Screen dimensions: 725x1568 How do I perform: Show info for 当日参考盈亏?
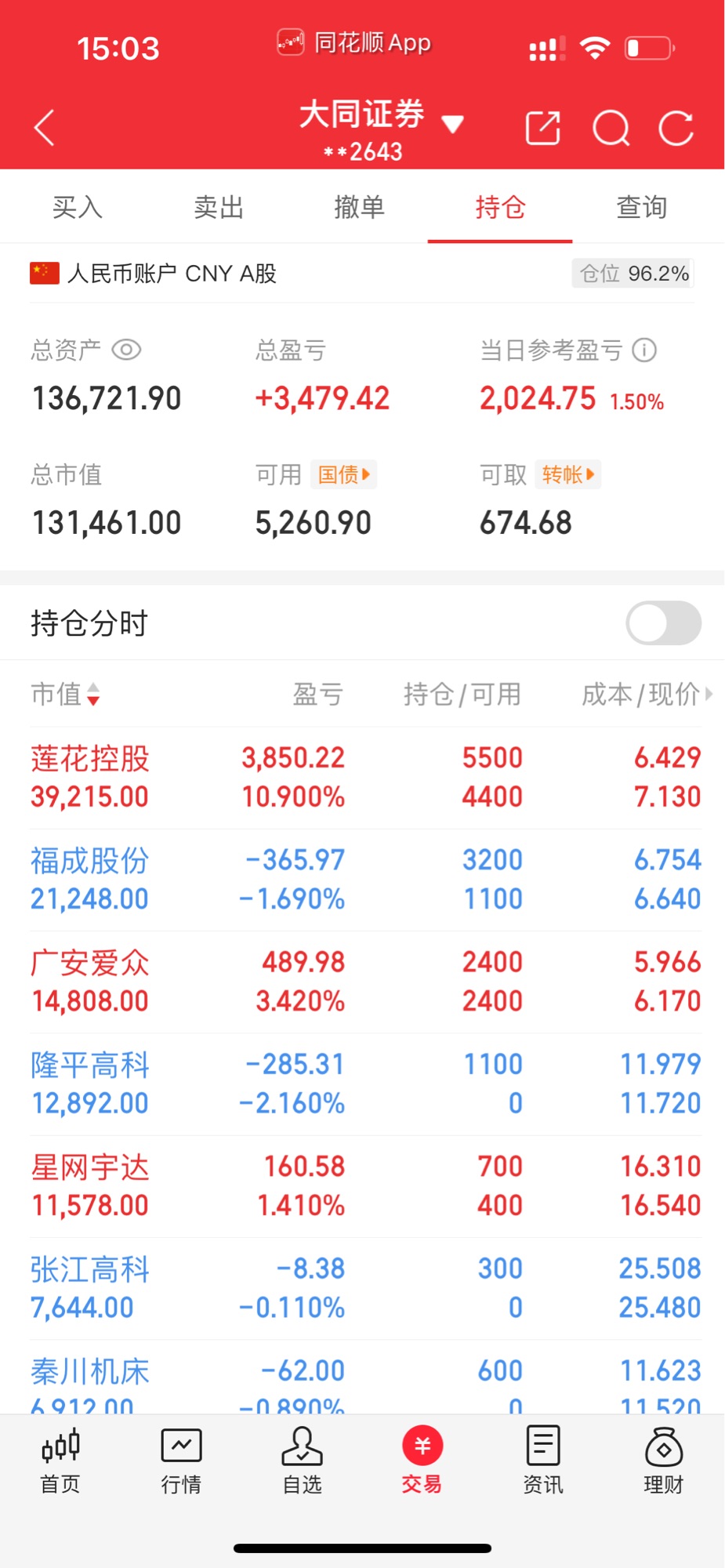pos(644,350)
